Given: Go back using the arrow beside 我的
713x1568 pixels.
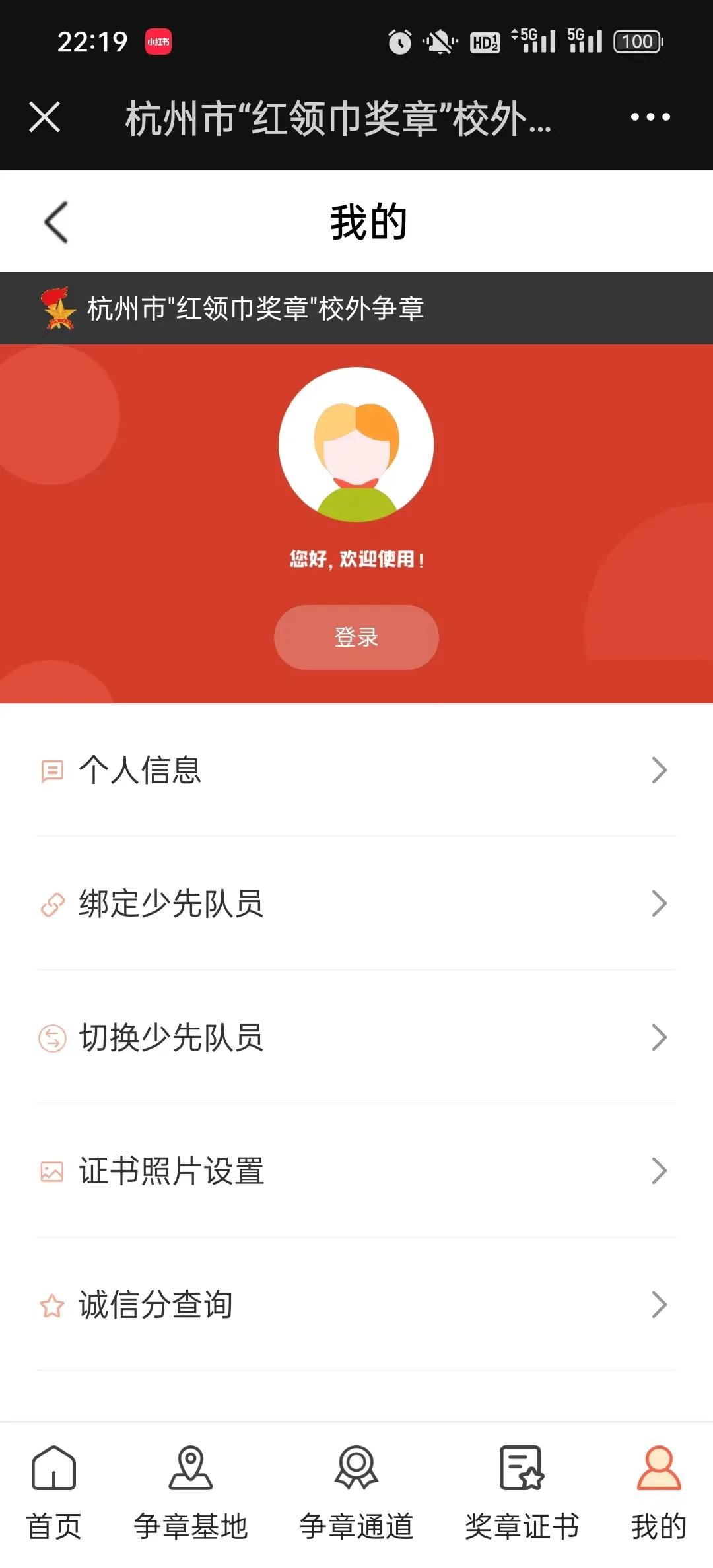Looking at the screenshot, I should [x=56, y=222].
